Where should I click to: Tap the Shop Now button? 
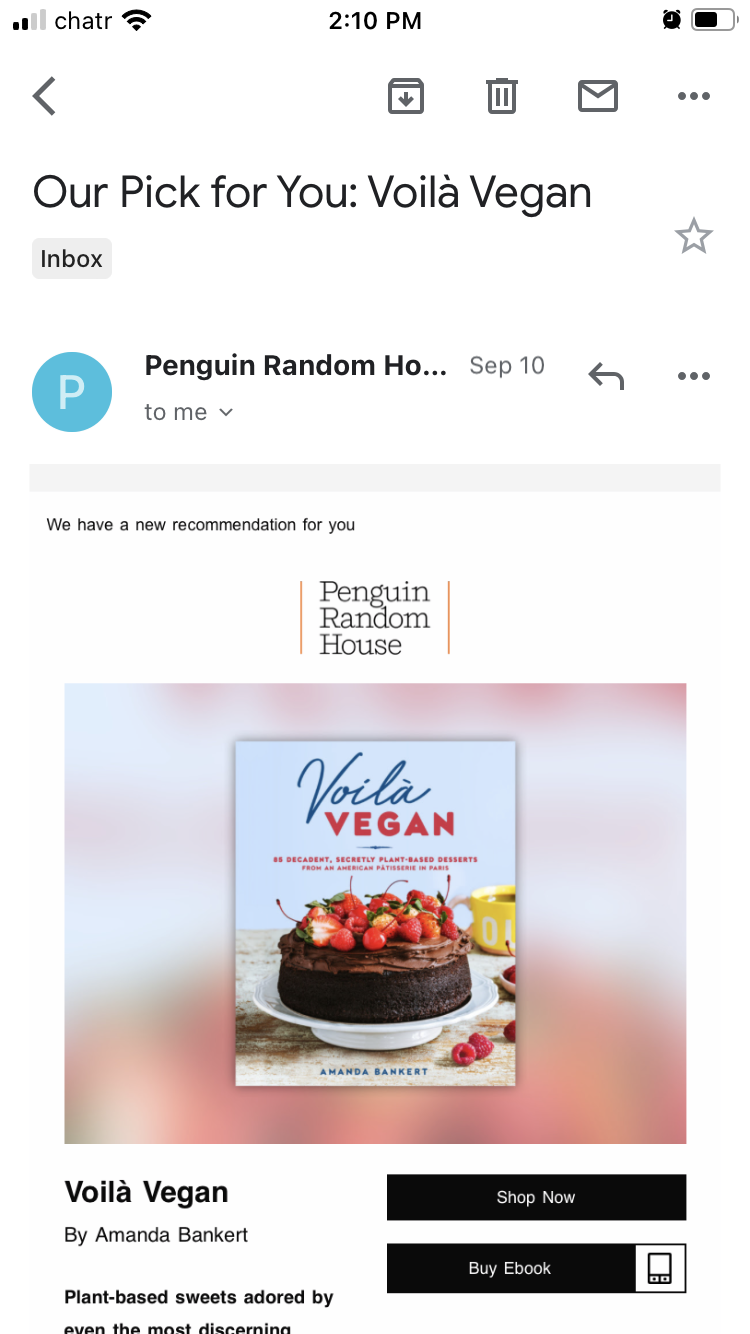[x=536, y=1197]
